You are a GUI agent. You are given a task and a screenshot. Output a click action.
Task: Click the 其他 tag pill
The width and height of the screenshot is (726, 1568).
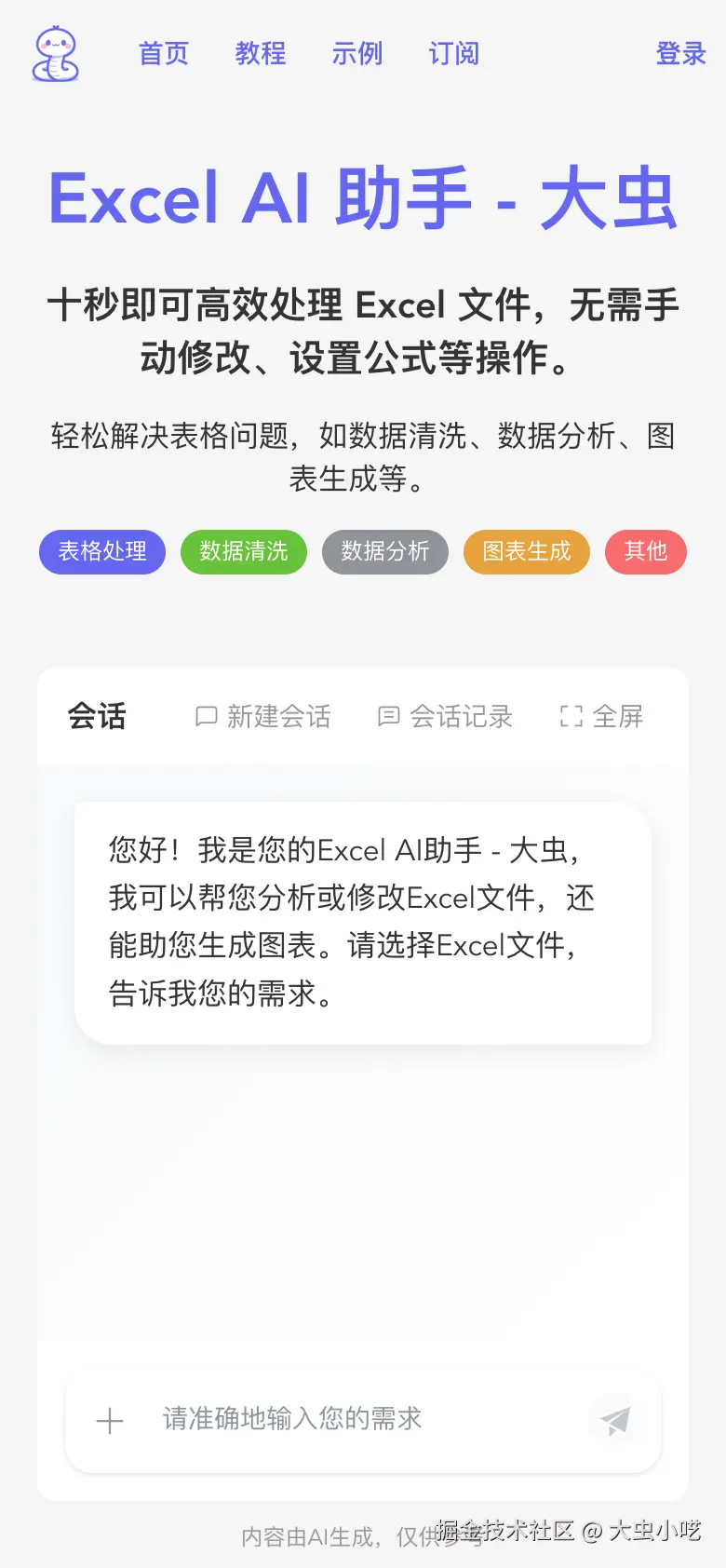coord(645,552)
